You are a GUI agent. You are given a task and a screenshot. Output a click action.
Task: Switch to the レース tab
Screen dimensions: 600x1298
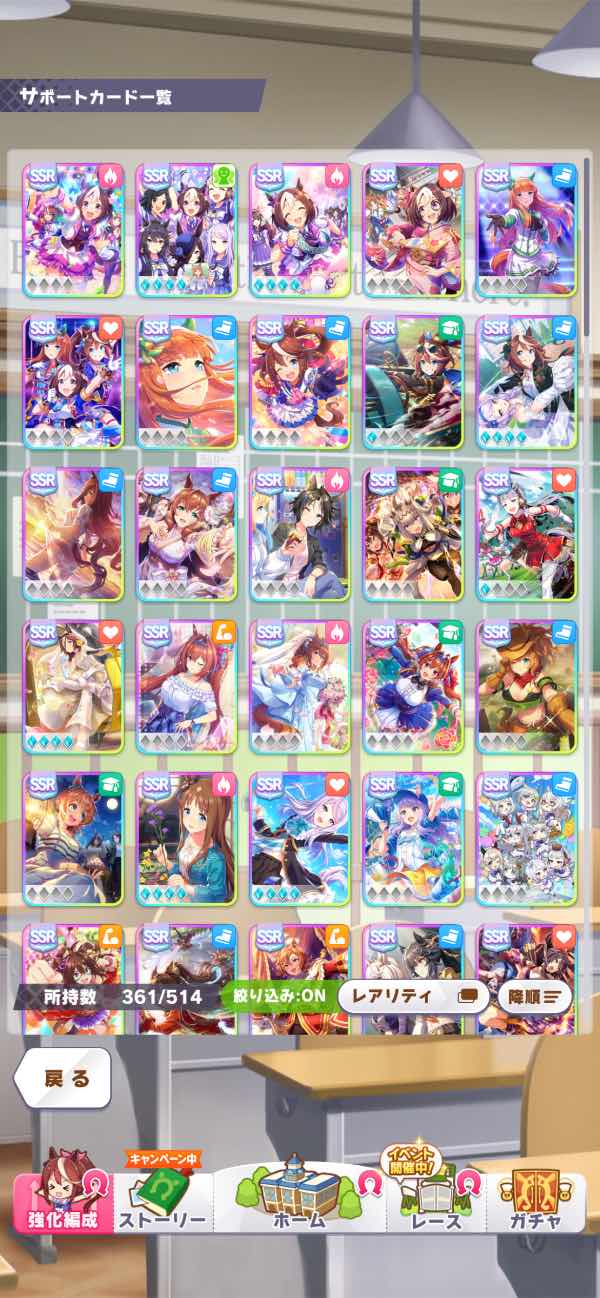[436, 1198]
